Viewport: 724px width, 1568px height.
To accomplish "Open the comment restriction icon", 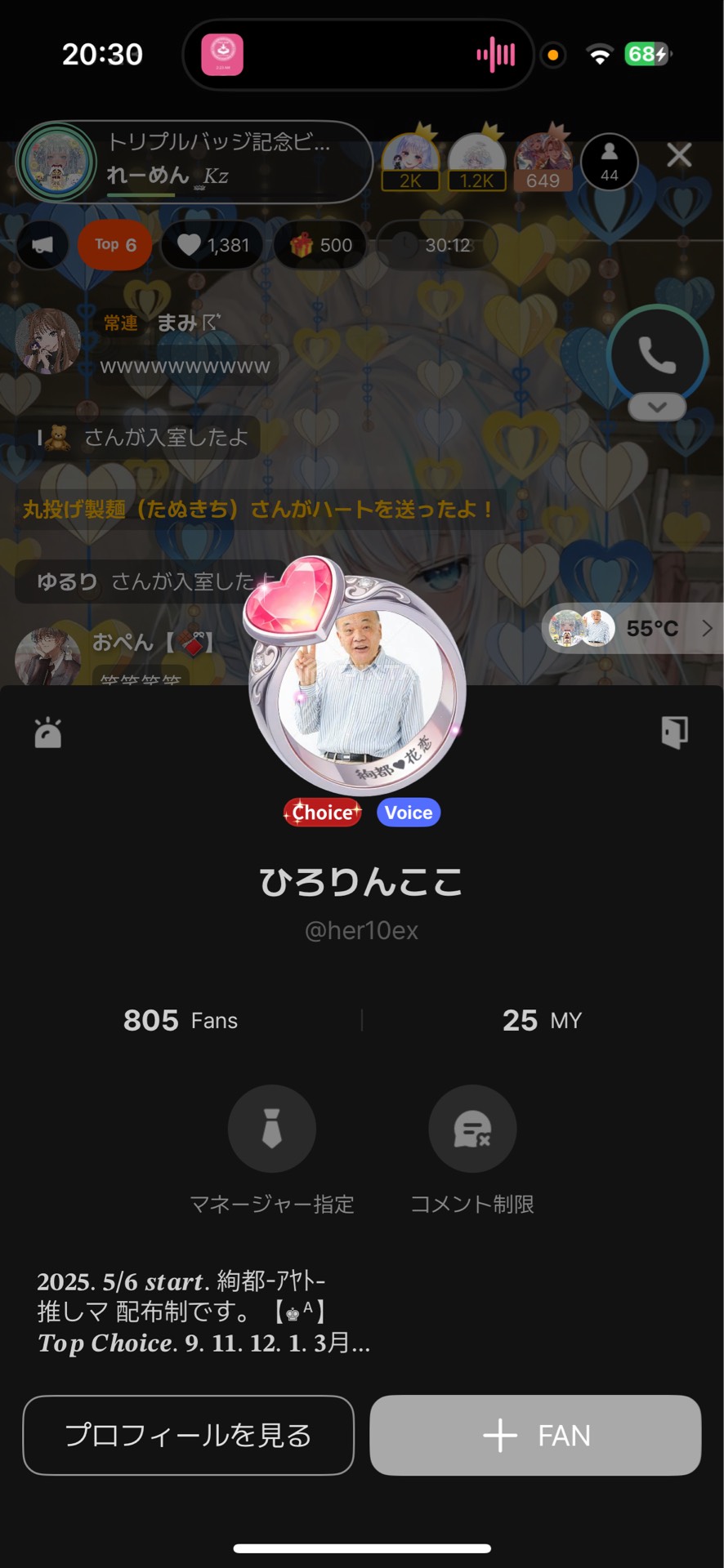I will (472, 1128).
